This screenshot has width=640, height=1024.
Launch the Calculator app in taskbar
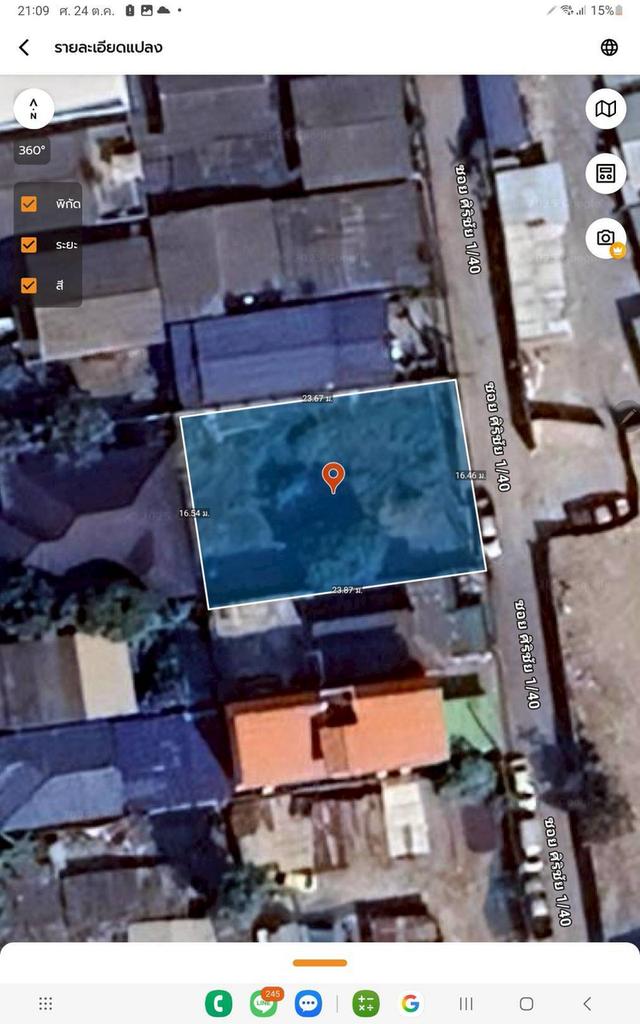(x=366, y=1003)
